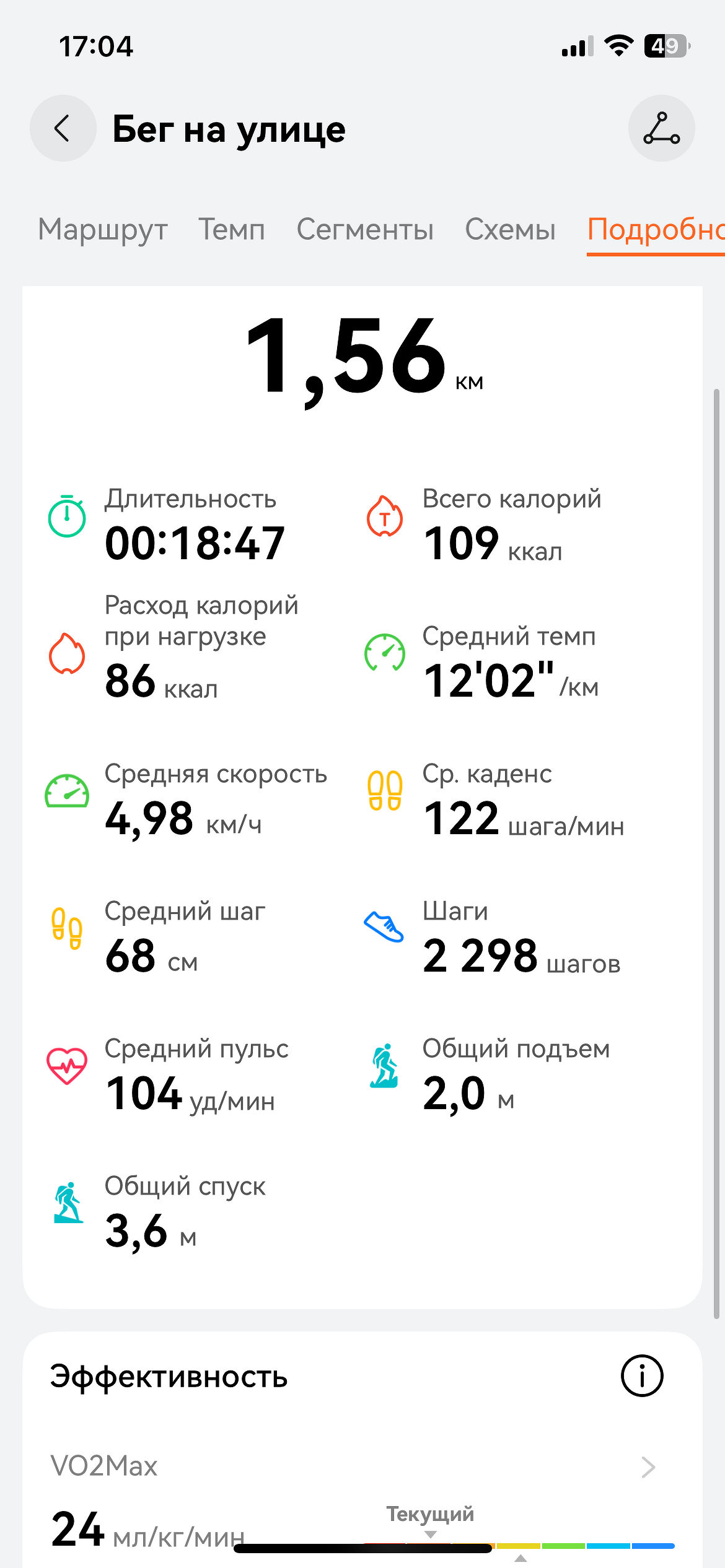This screenshot has height=1568, width=725.
Task: Open VO2Max details
Action: (x=648, y=1466)
